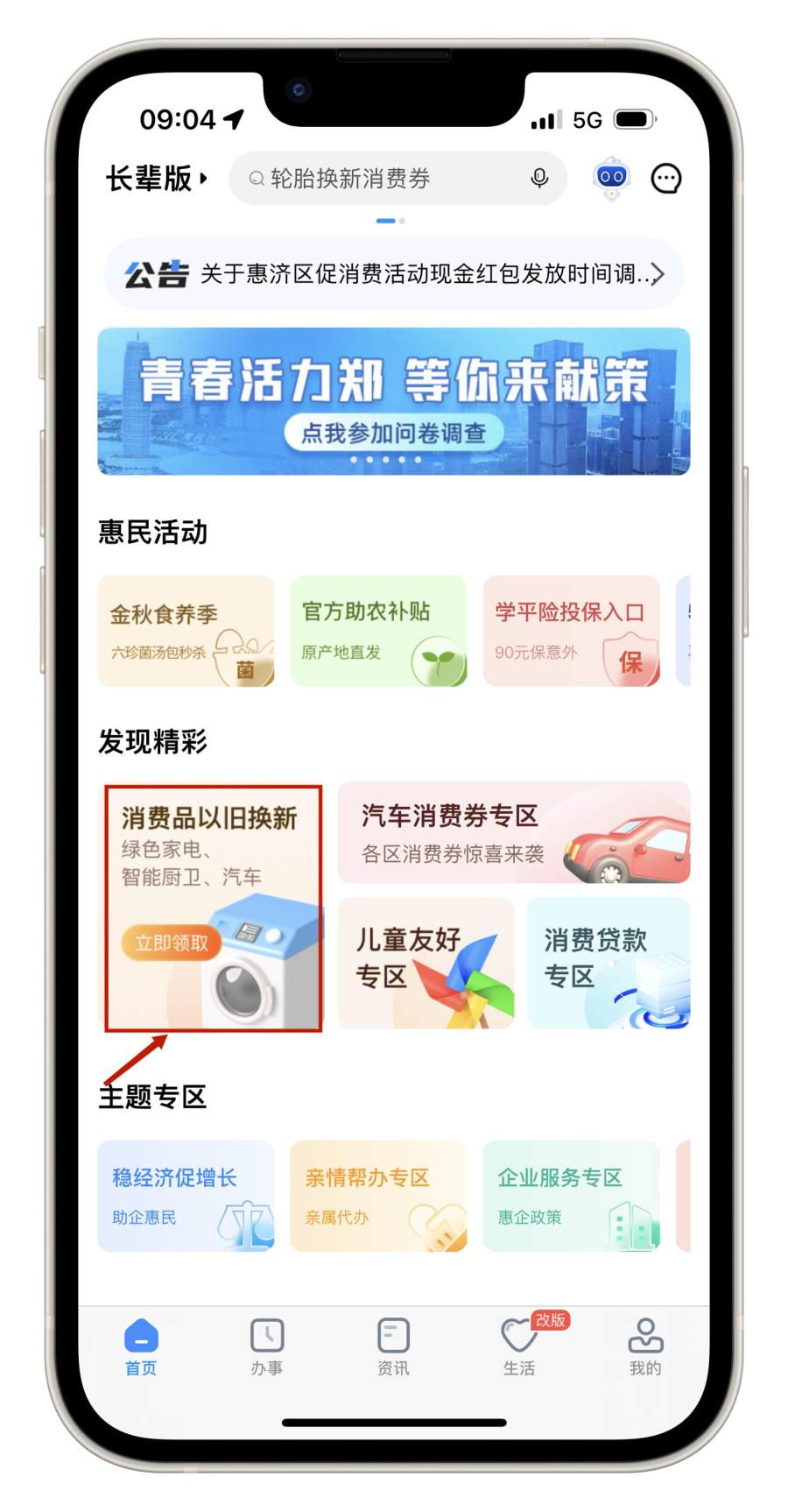Open 儿童友好专区
Screen dimensions: 788x1512
pos(426,963)
